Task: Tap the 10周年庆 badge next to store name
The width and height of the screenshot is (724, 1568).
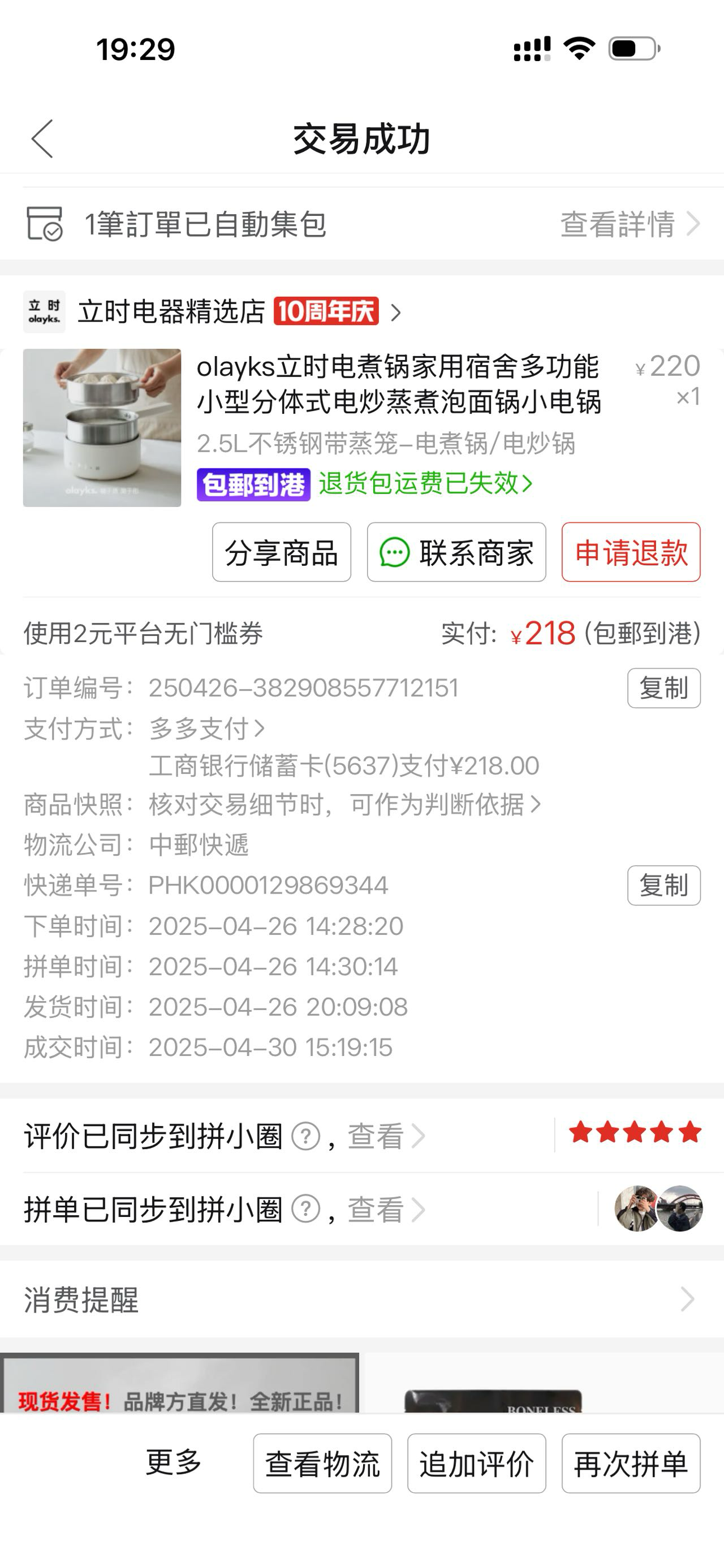Action: 327,311
